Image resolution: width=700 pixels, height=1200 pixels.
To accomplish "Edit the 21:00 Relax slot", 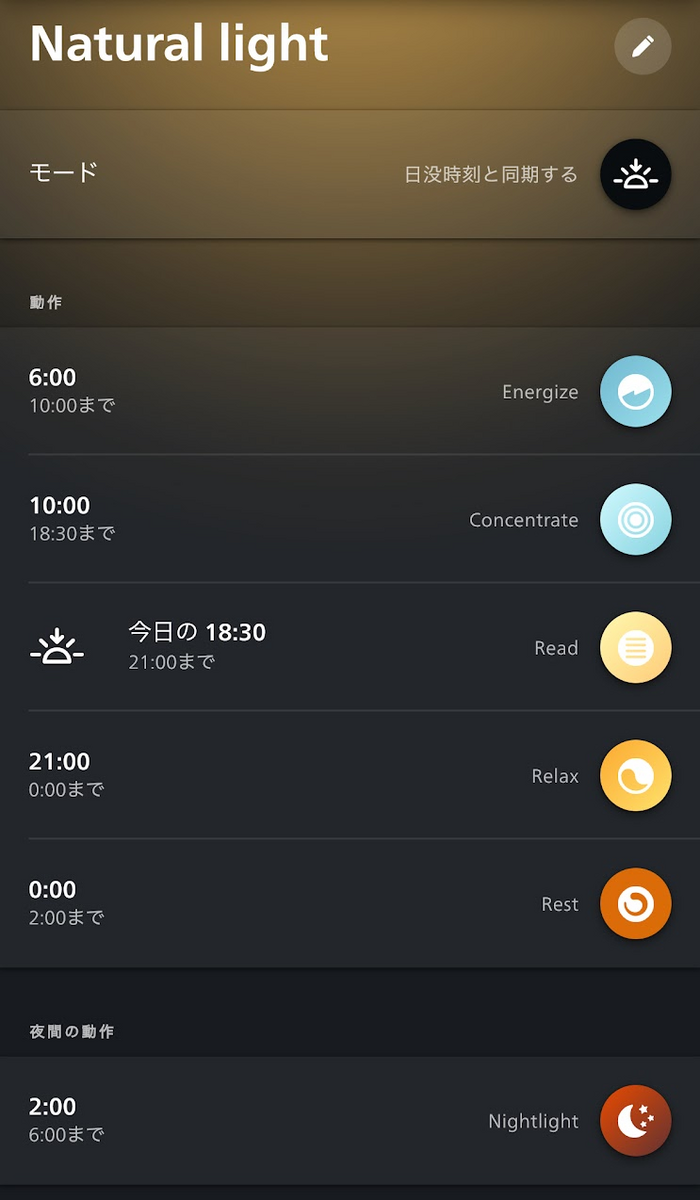I will click(x=350, y=775).
